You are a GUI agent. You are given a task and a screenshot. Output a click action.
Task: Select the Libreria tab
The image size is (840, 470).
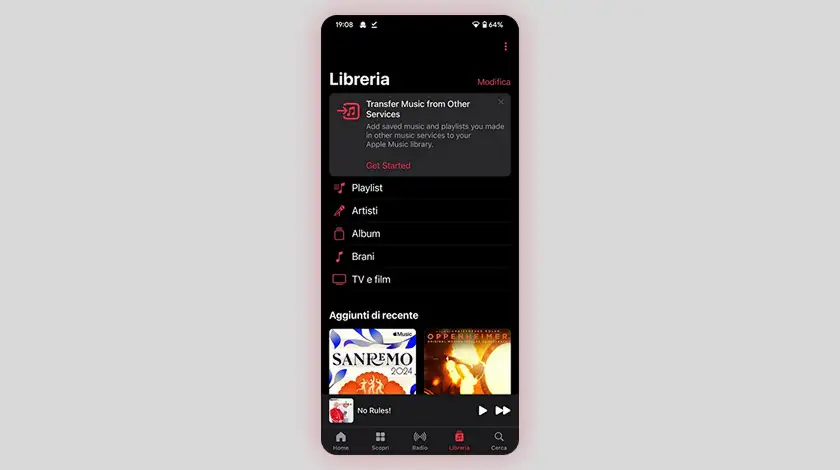coord(459,441)
